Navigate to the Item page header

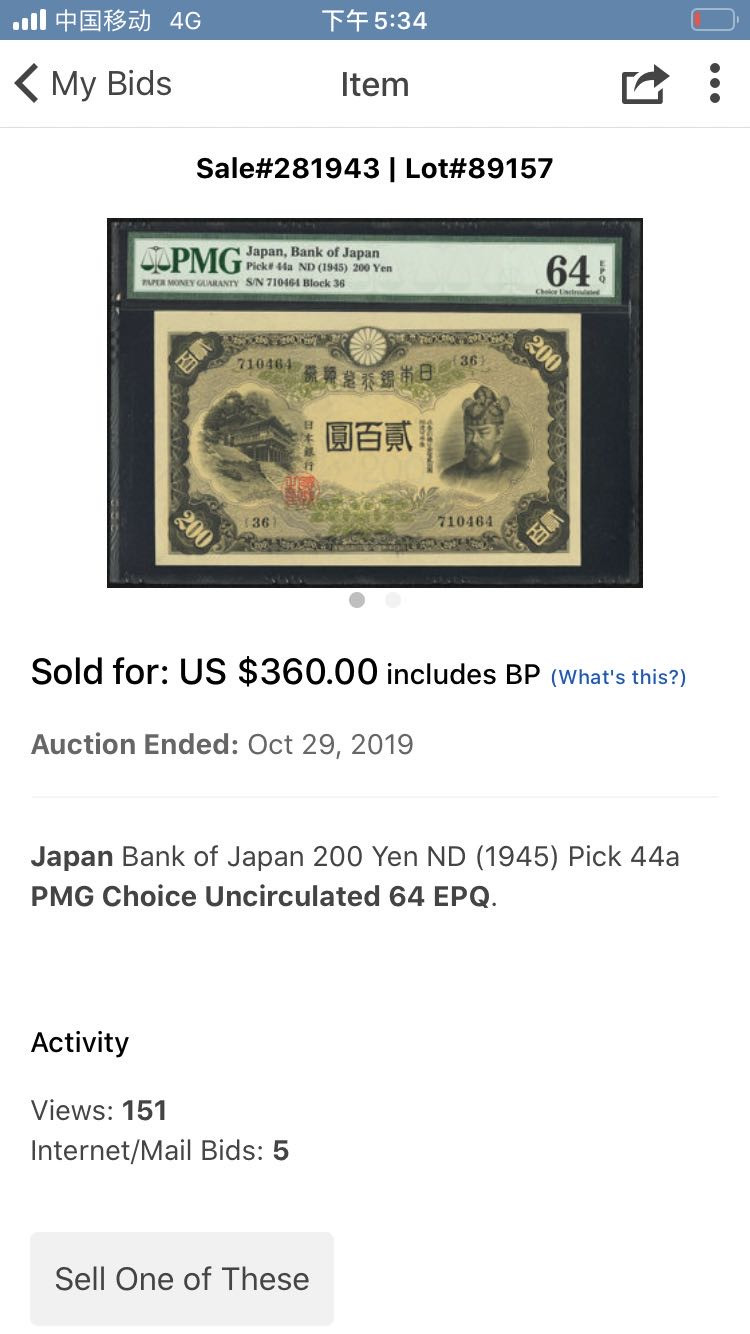point(375,84)
